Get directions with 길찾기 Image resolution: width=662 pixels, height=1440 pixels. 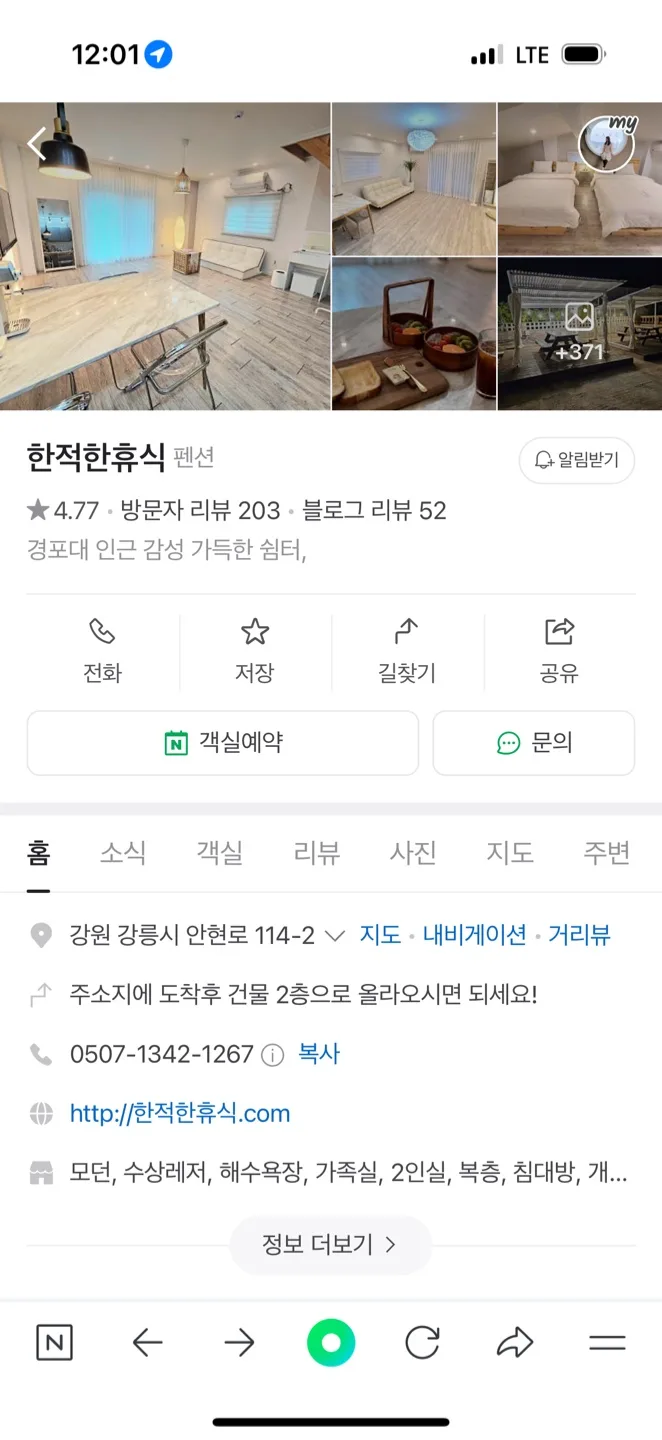tap(407, 652)
